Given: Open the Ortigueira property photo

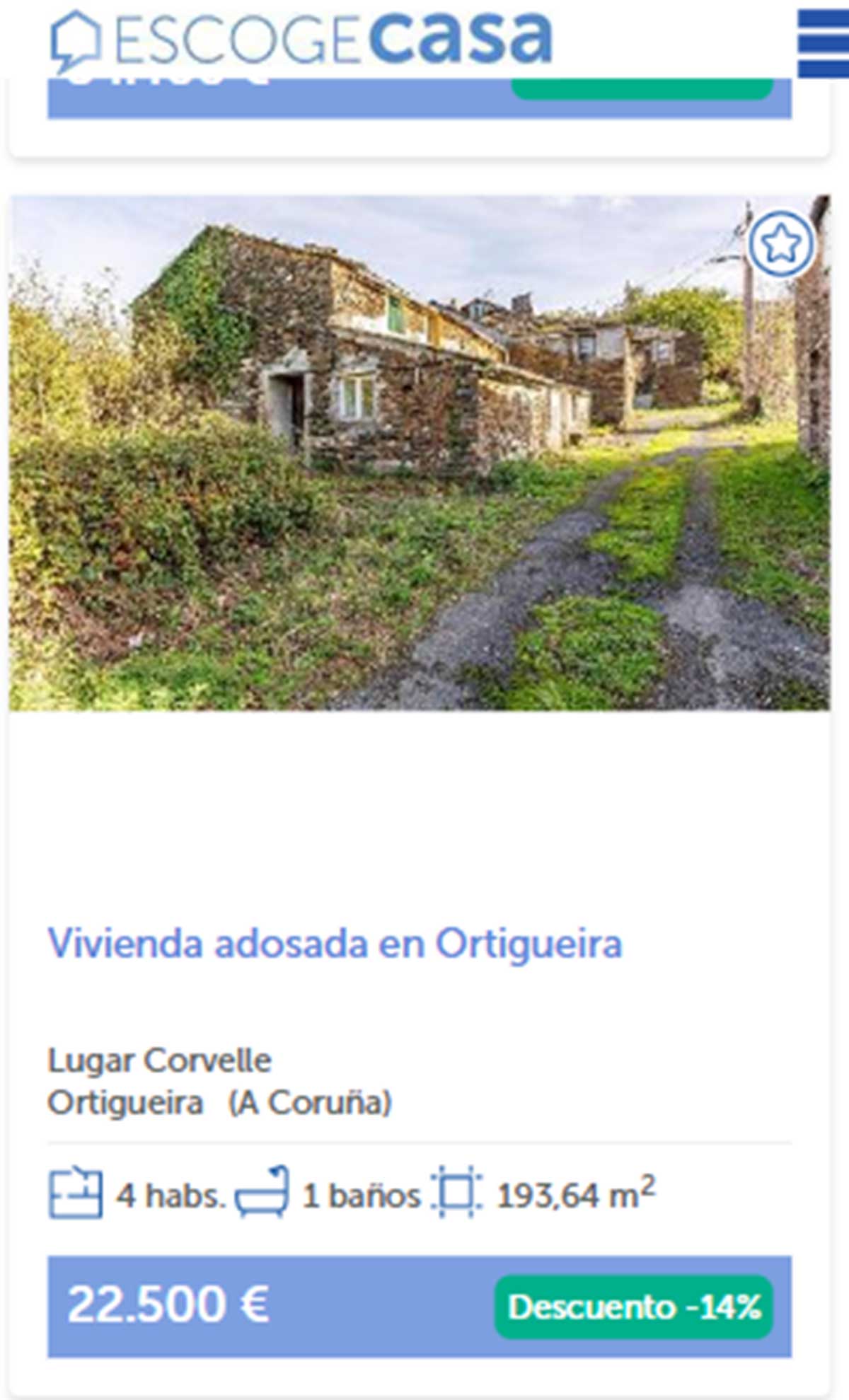Looking at the screenshot, I should coord(419,453).
